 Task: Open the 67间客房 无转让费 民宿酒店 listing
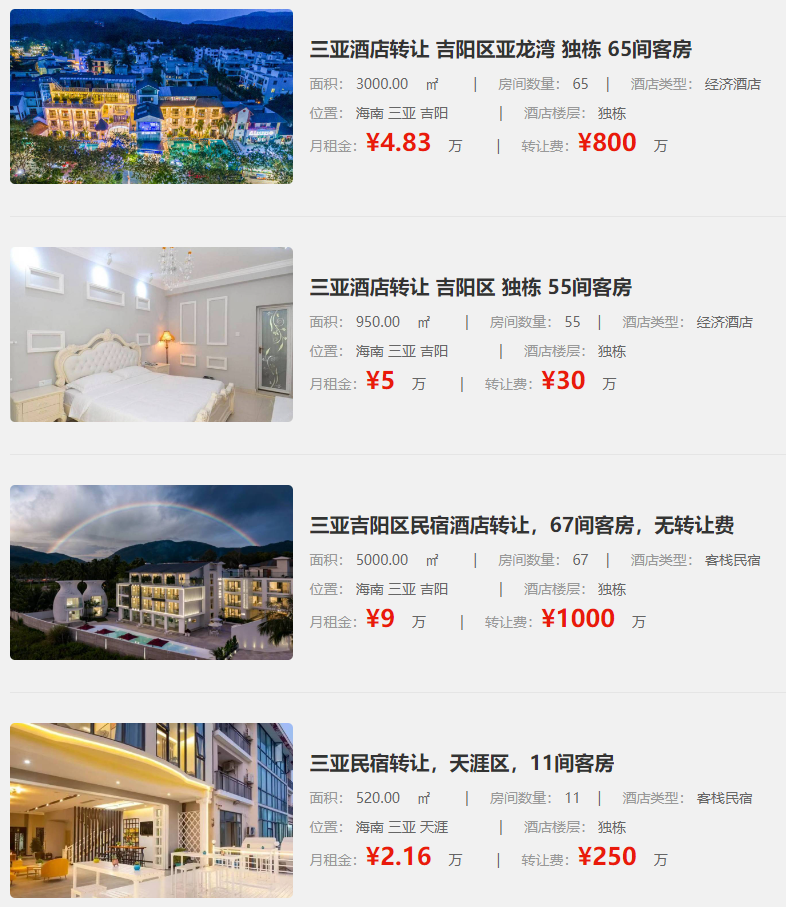click(521, 526)
